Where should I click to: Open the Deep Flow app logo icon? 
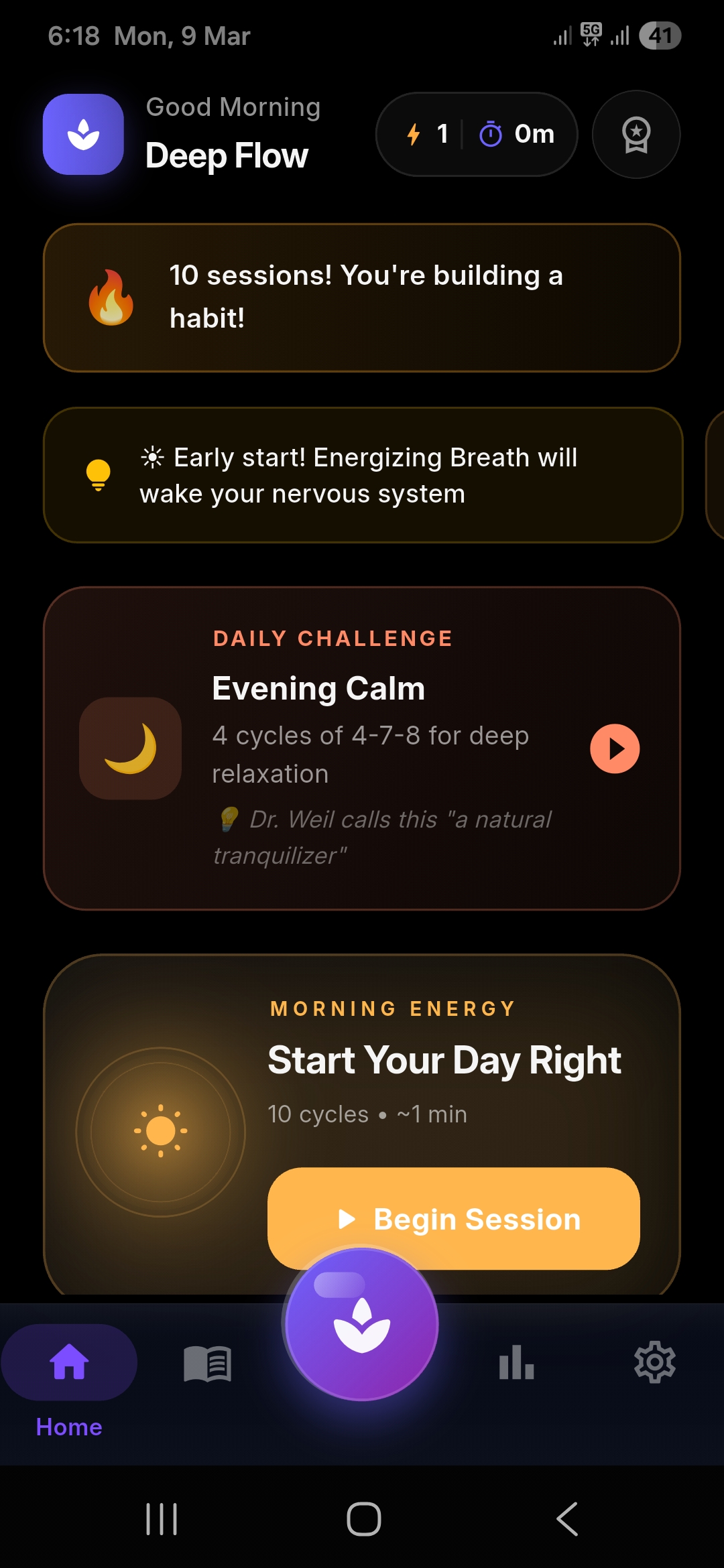pyautogui.click(x=82, y=134)
